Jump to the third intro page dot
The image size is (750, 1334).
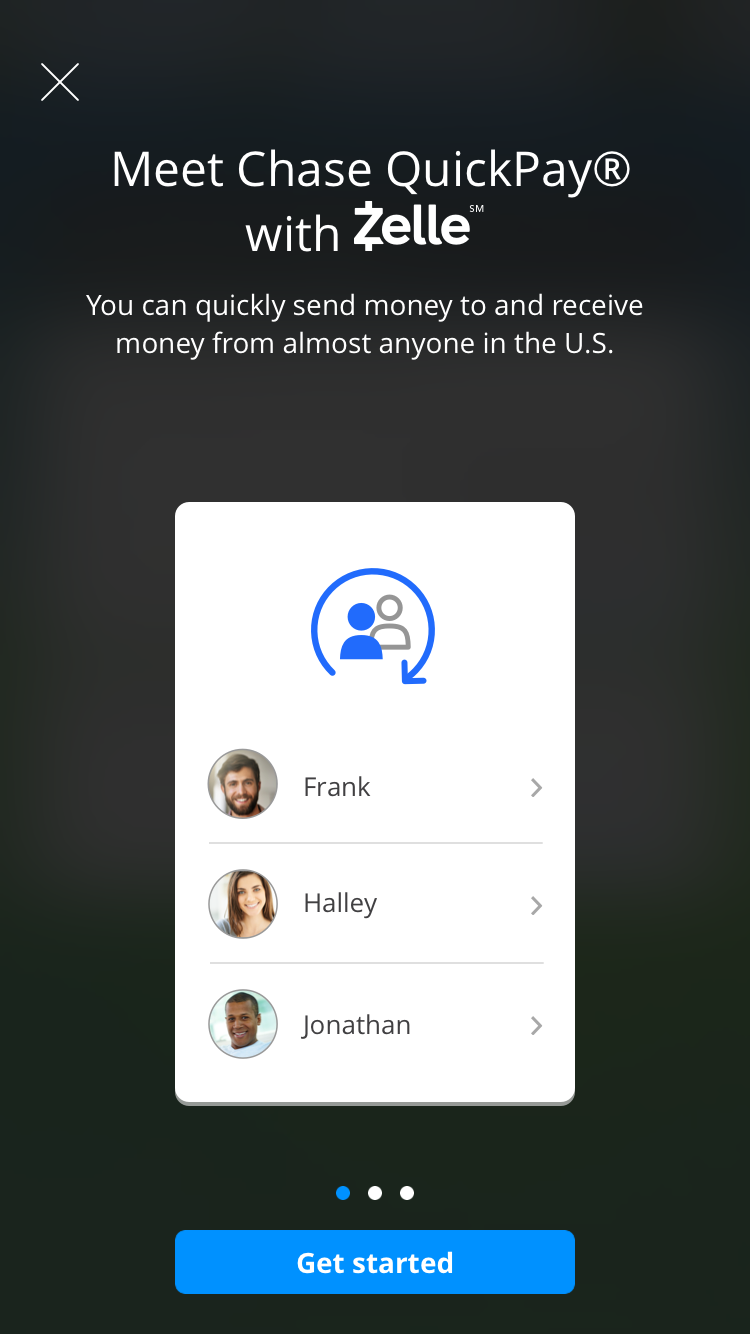pos(407,1193)
